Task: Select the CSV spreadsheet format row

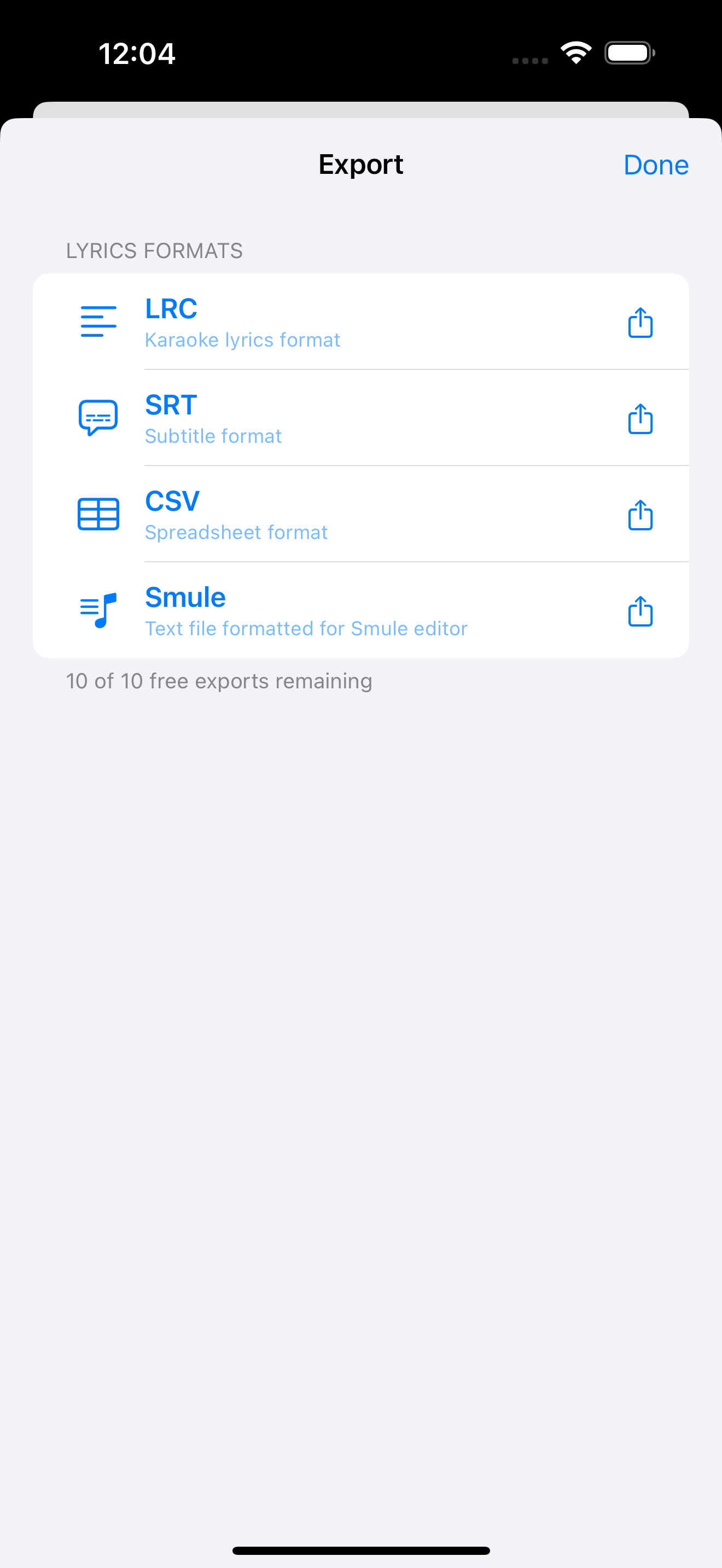Action: (x=361, y=514)
